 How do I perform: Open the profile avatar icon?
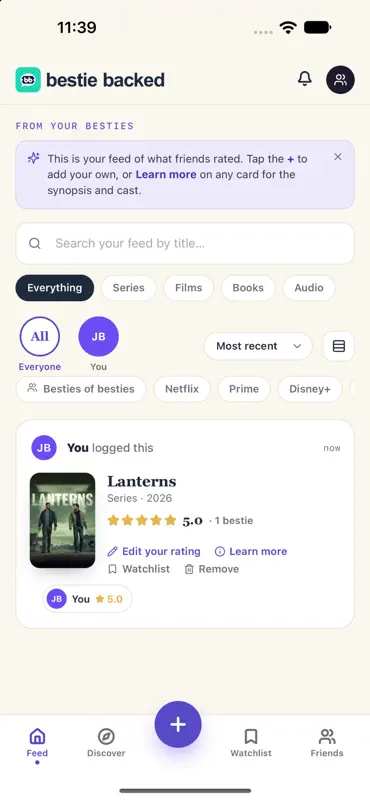pos(340,80)
